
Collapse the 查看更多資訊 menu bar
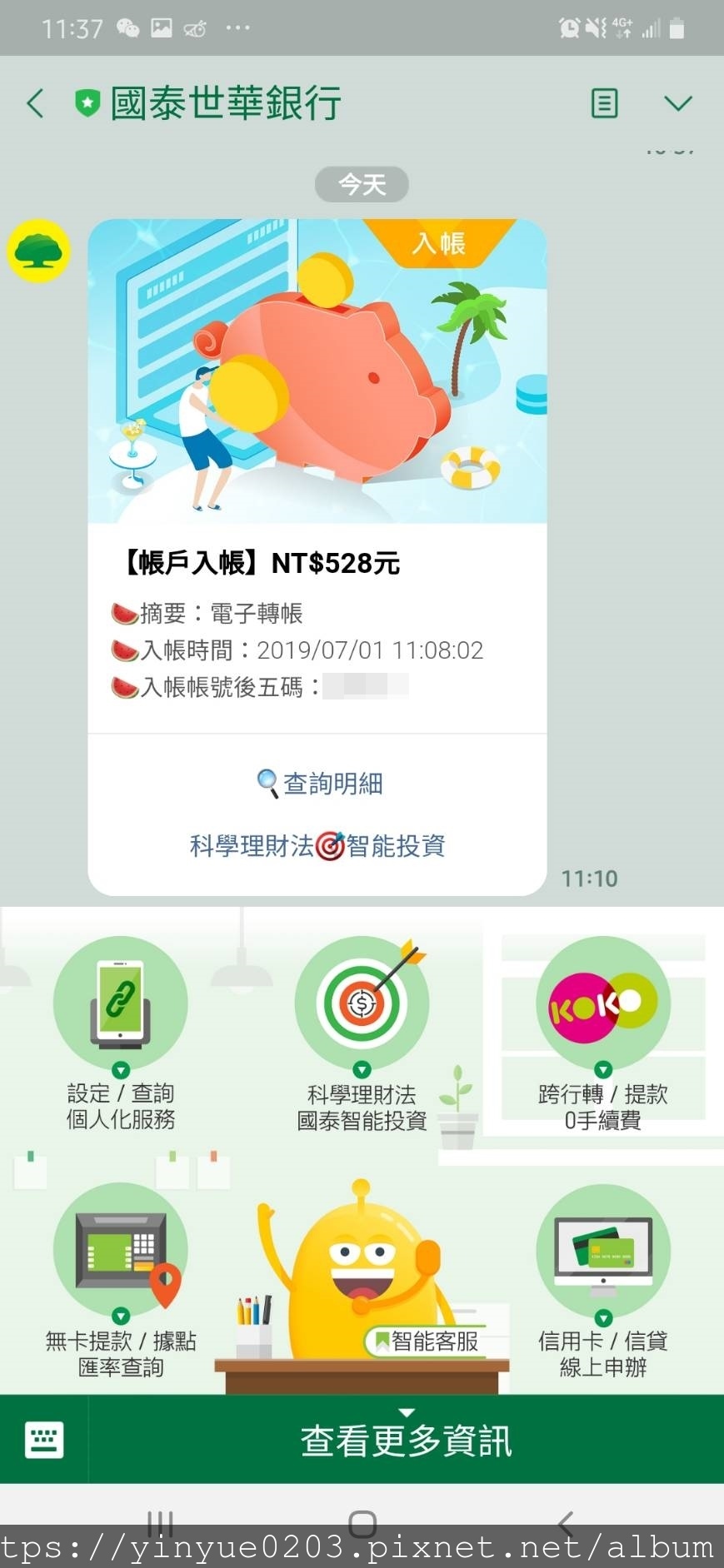[x=406, y=1439]
